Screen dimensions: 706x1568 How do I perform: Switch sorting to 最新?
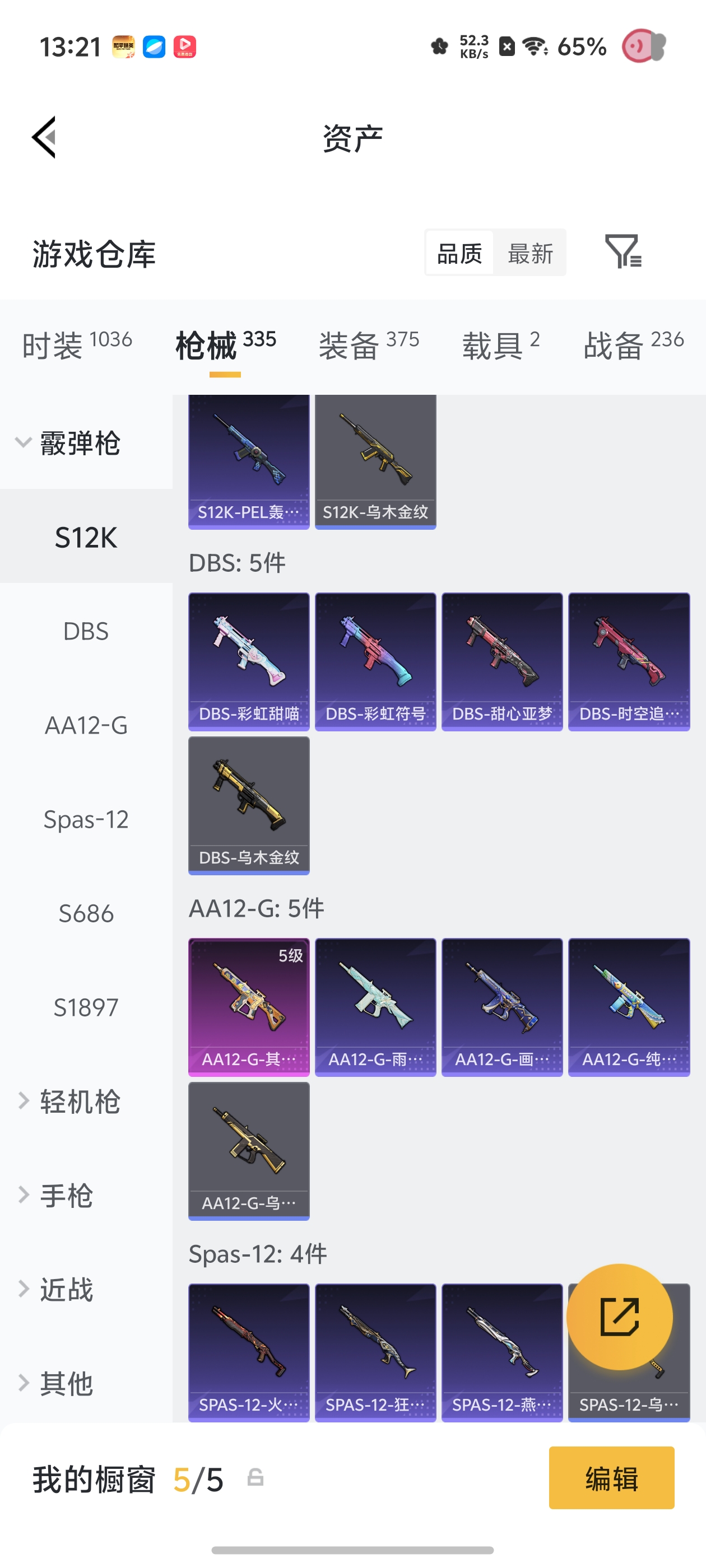click(530, 253)
